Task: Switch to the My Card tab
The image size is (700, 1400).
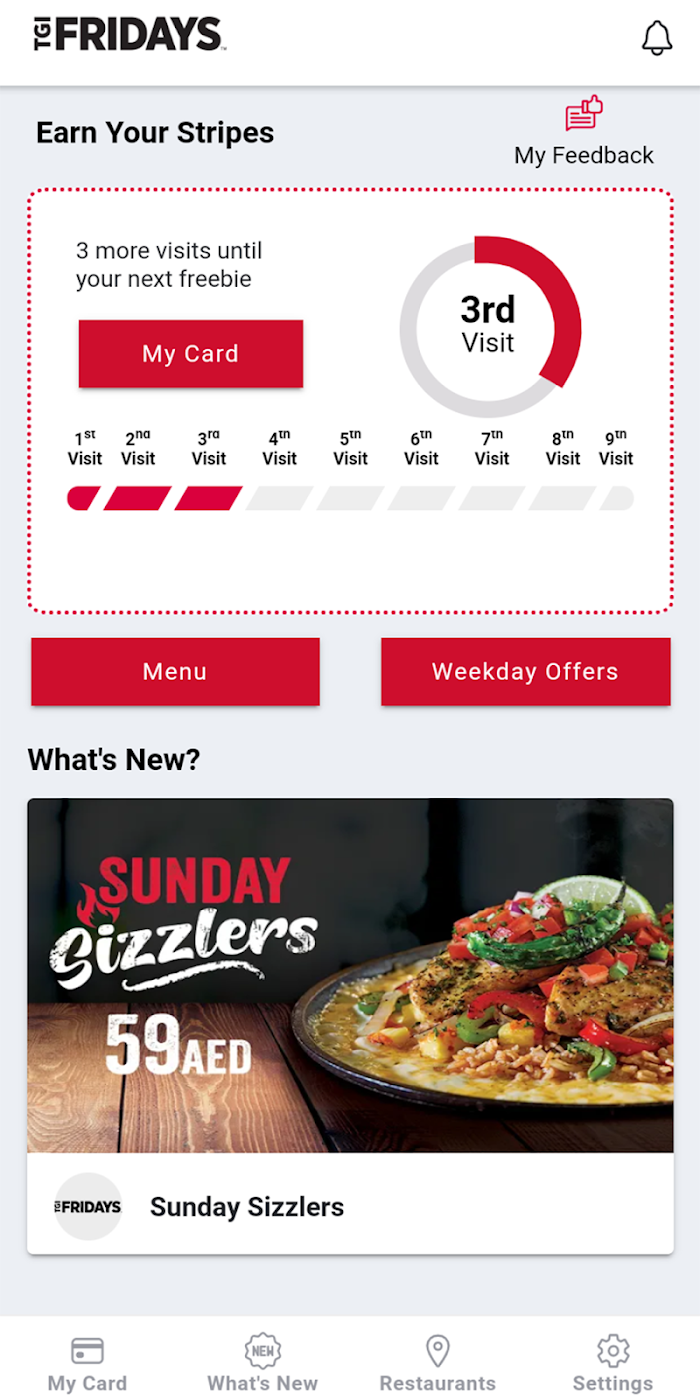Action: (x=88, y=1363)
